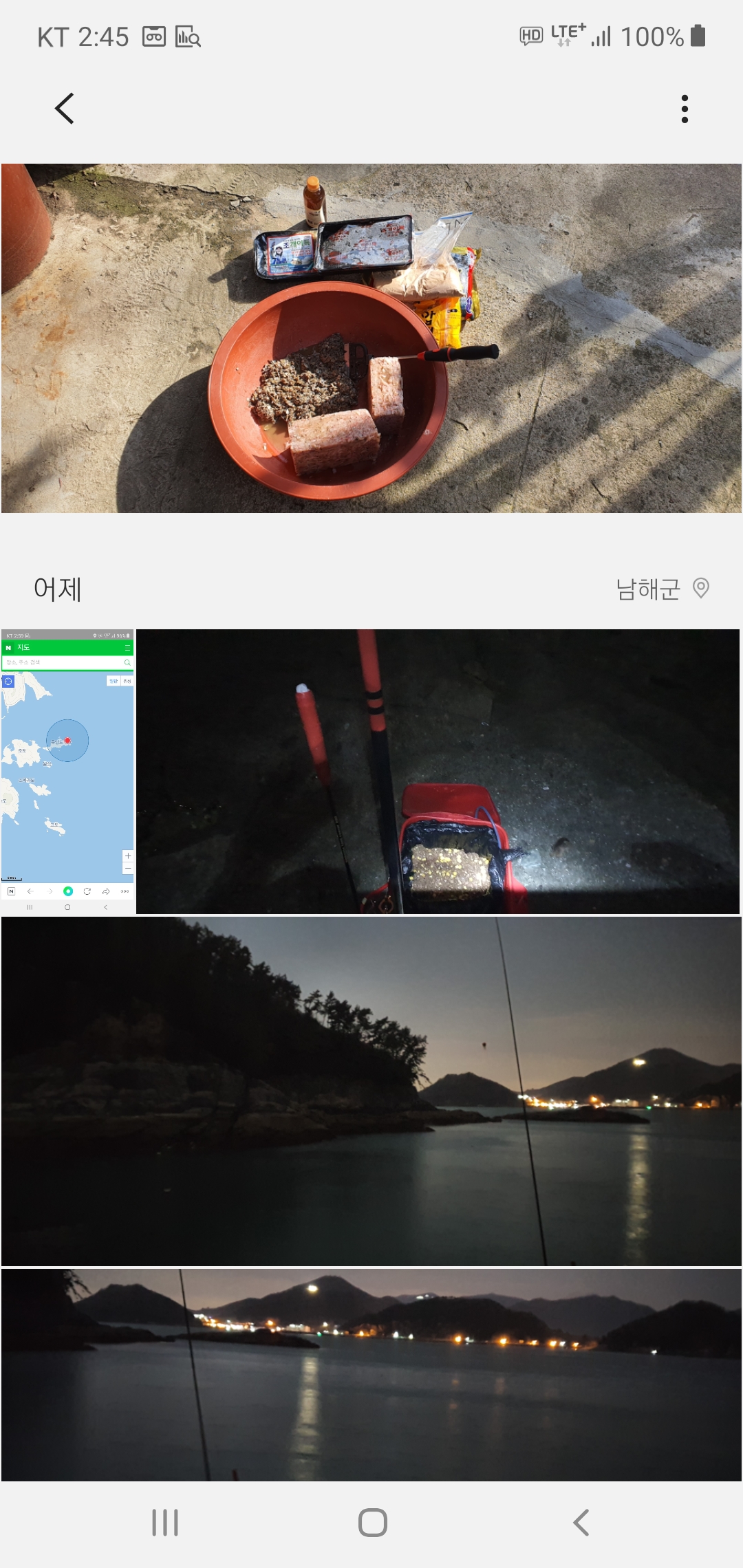Open the night photo of harbor lights
This screenshot has height=1568, width=743.
(371, 1374)
